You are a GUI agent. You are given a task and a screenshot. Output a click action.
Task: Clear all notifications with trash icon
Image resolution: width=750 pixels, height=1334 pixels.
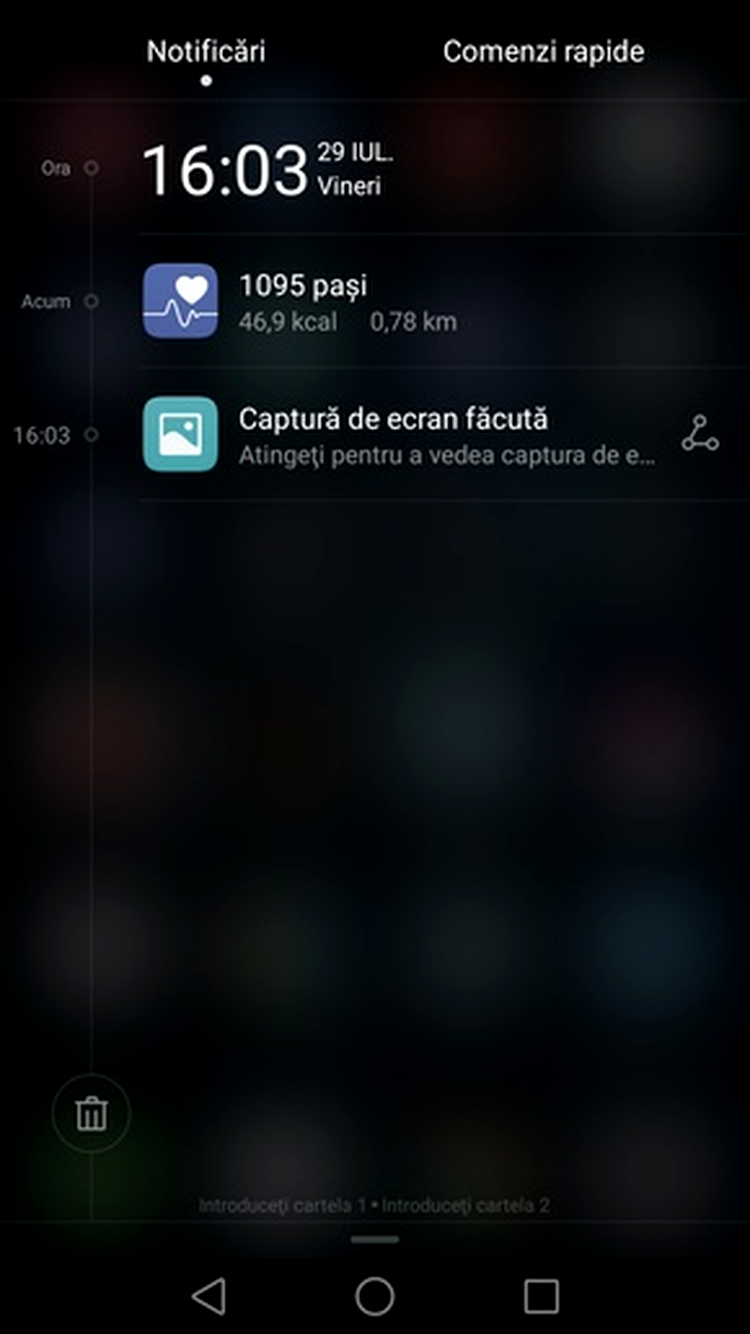point(91,1113)
